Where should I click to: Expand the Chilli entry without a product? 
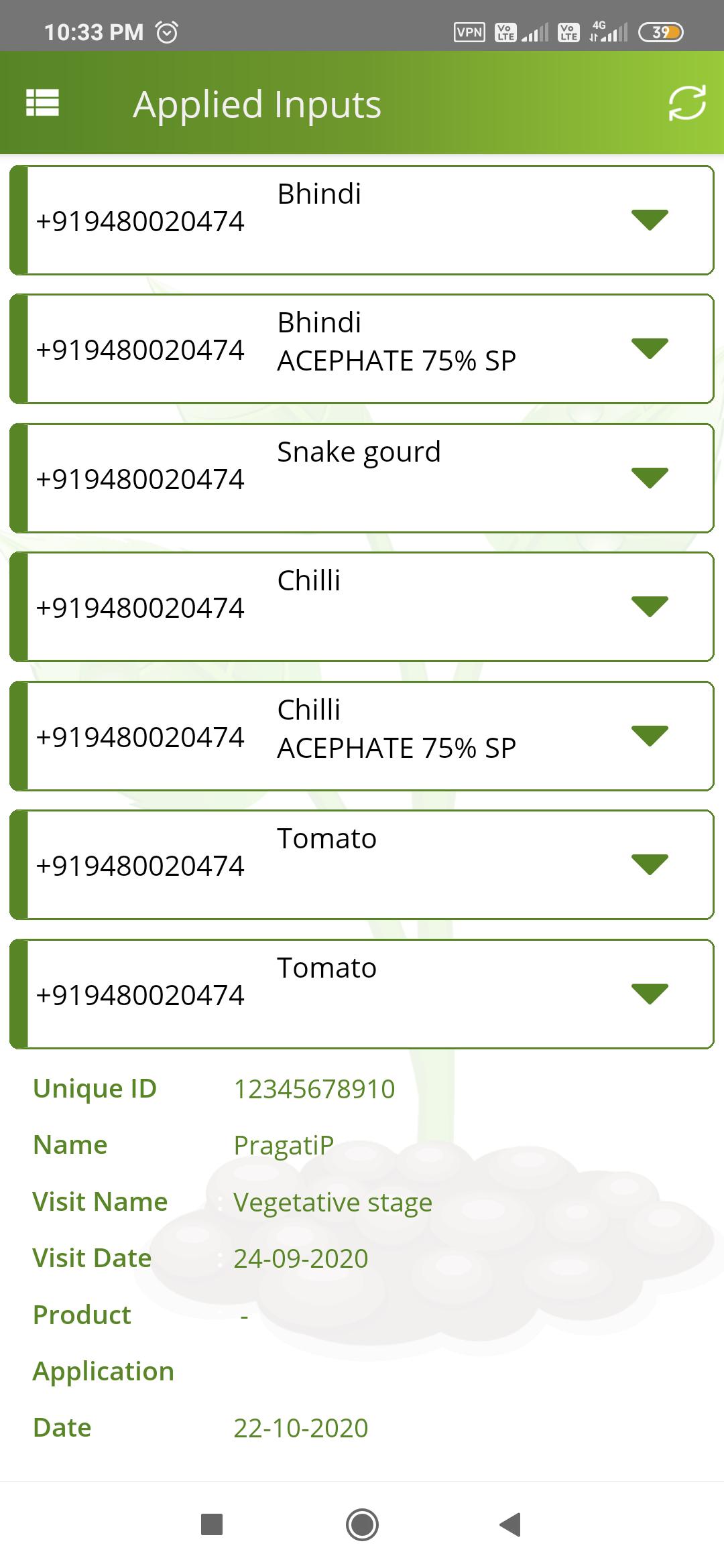362,606
